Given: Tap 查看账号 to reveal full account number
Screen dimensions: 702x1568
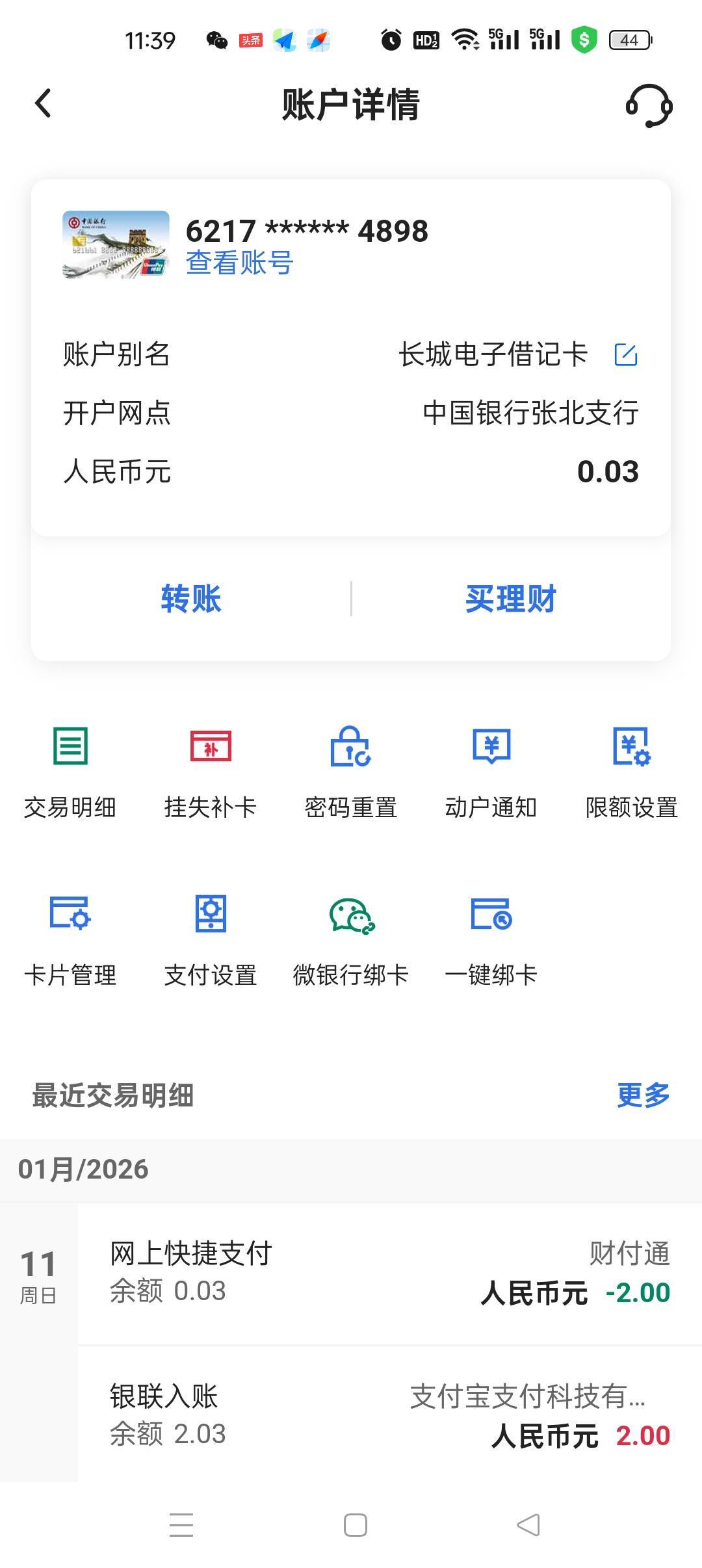Looking at the screenshot, I should (239, 263).
